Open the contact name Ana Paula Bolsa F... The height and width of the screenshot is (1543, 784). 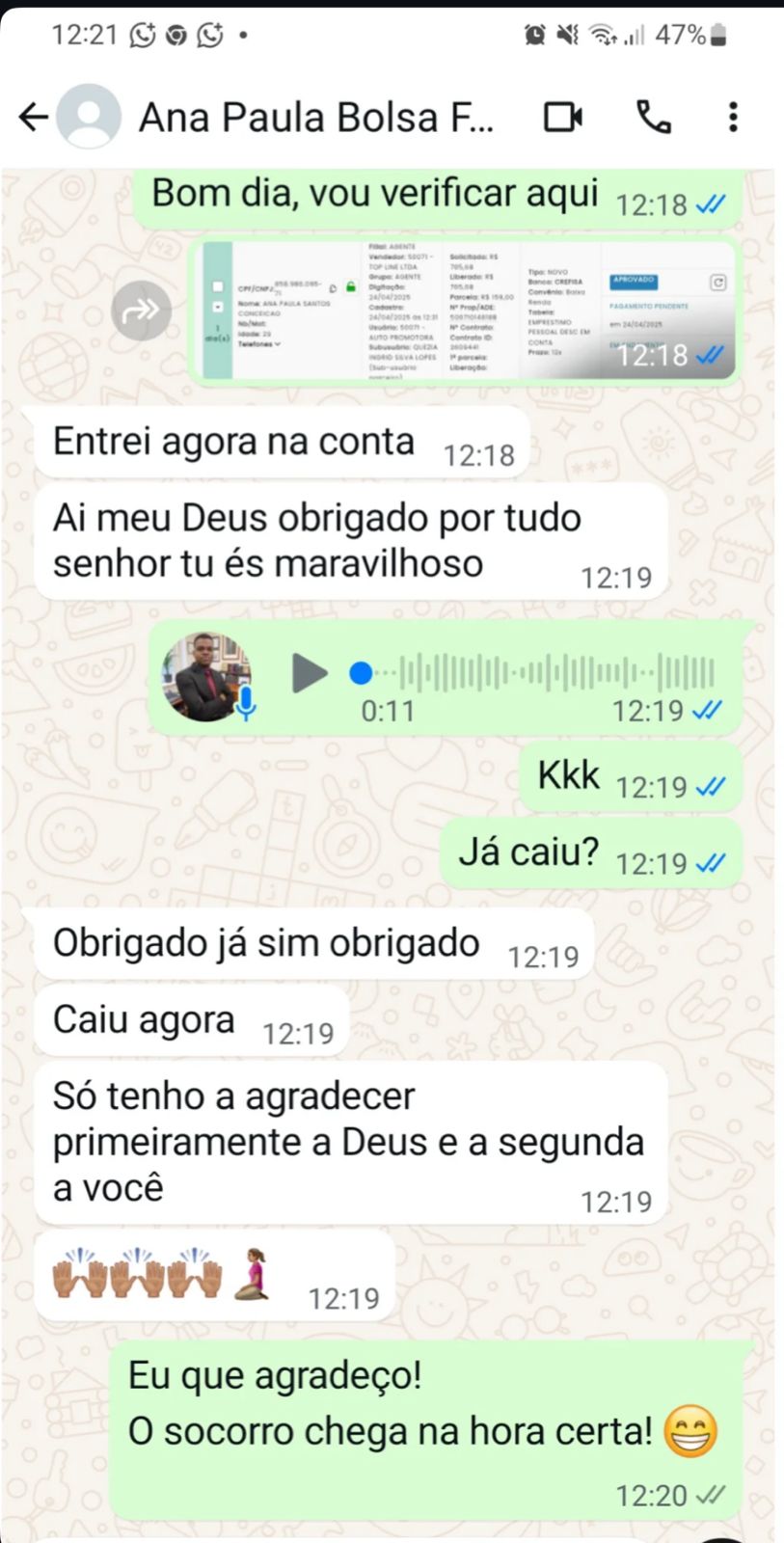[x=318, y=117]
